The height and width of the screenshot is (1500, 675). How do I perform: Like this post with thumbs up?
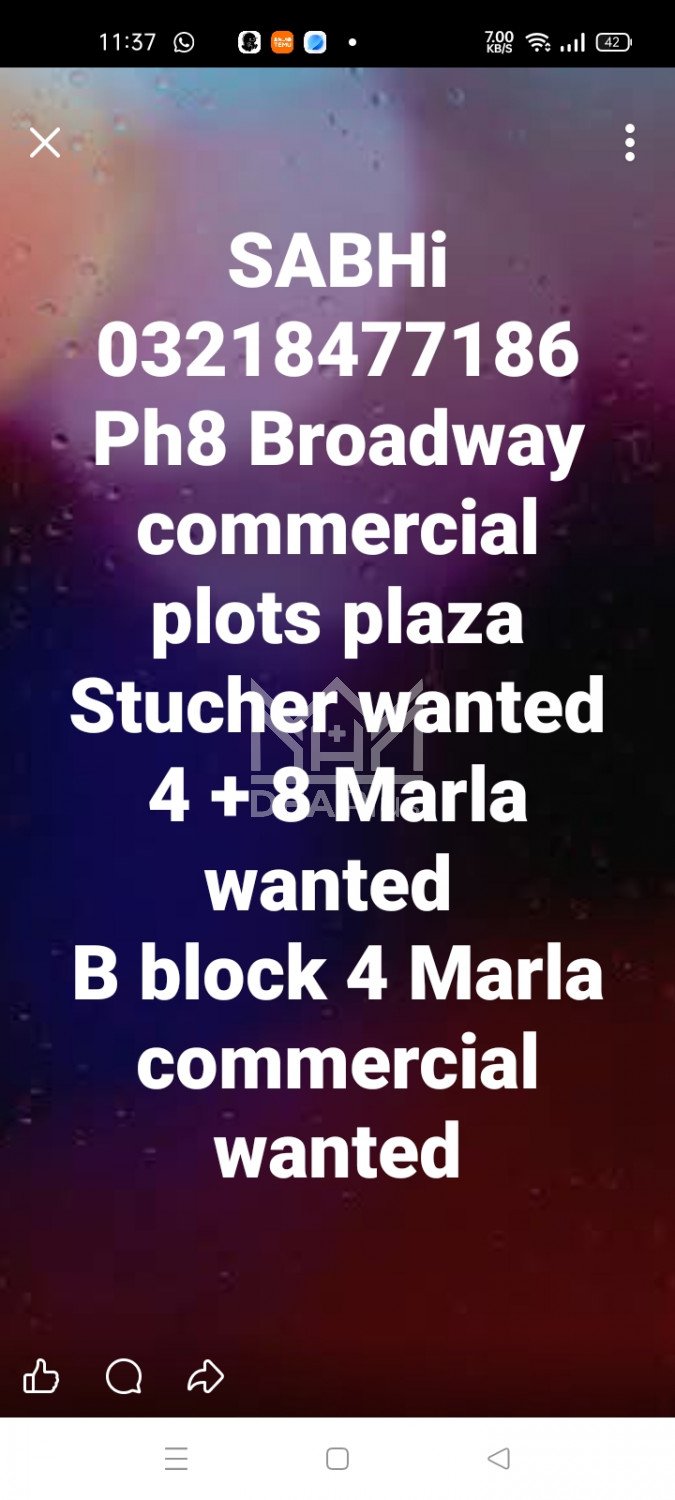click(41, 1377)
